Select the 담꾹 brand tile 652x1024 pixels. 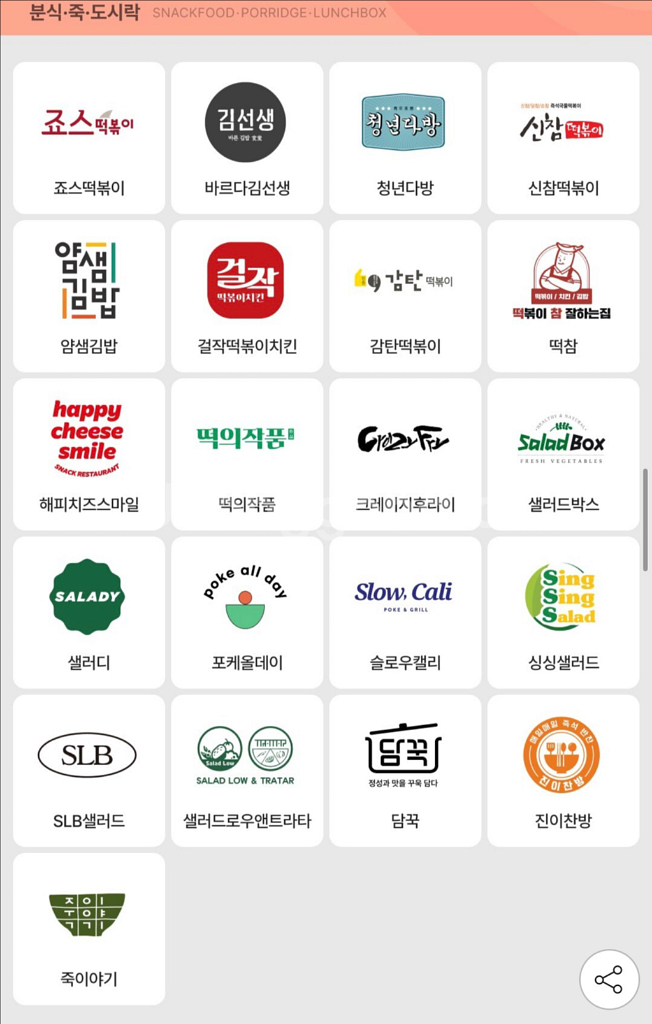[405, 770]
